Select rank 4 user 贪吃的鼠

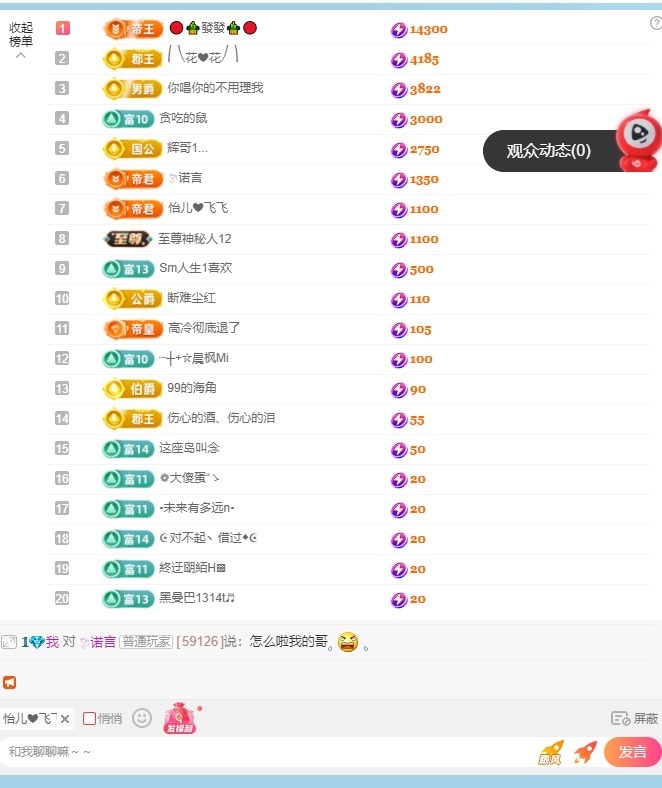(183, 119)
